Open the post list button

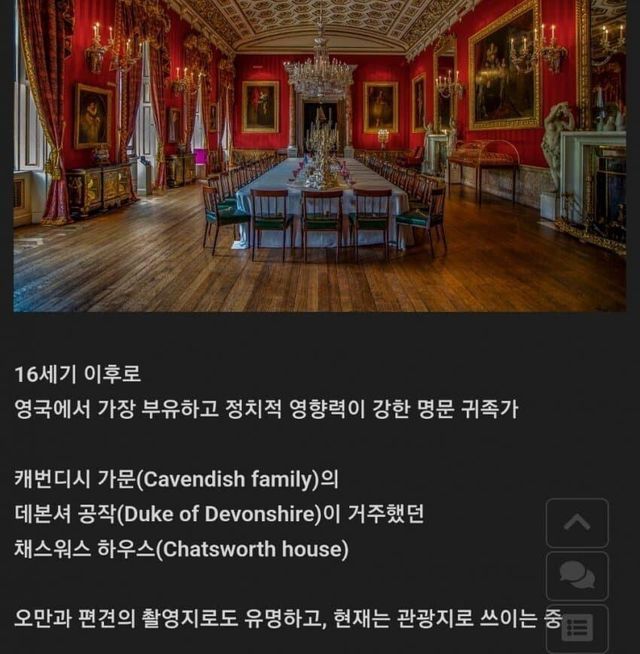tap(577, 628)
